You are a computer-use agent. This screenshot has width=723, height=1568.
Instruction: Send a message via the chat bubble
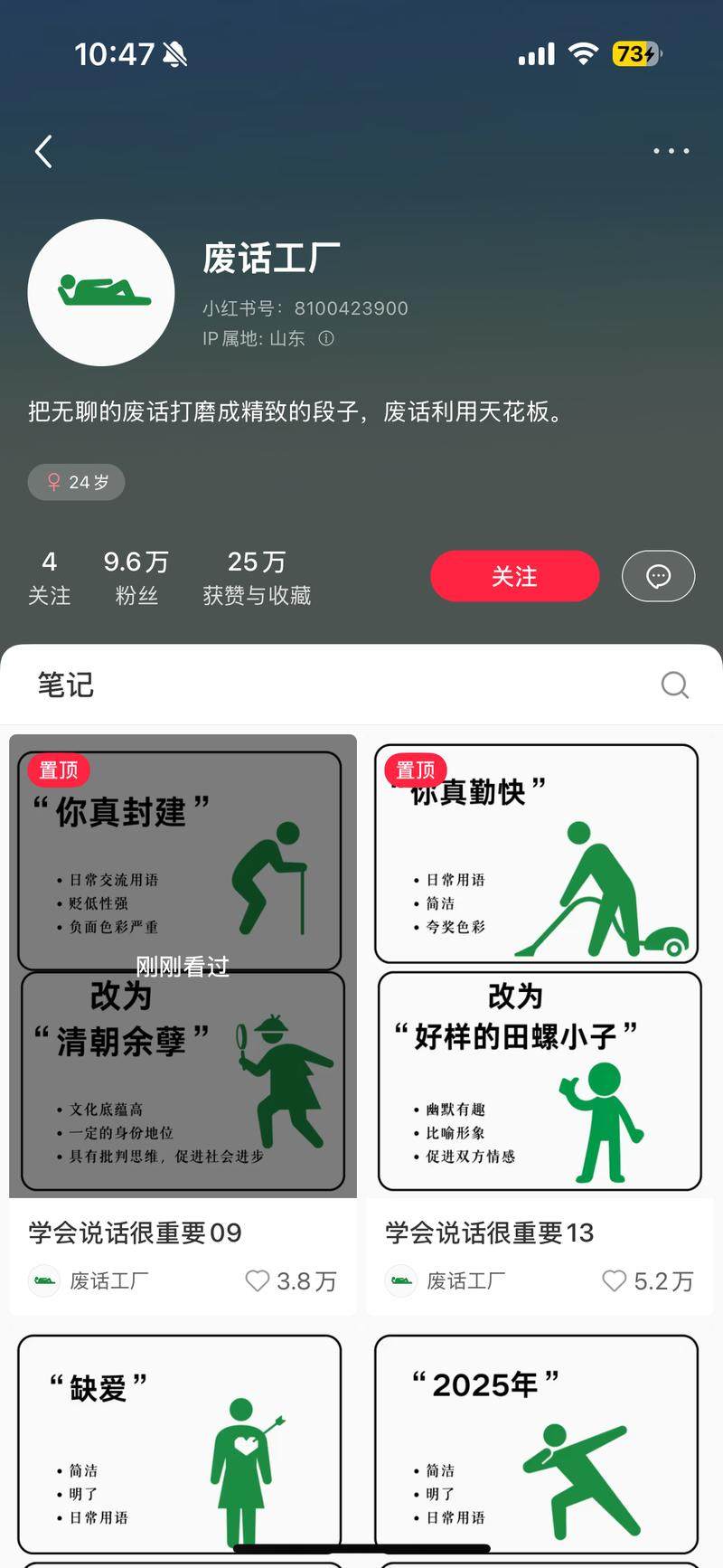coord(658,576)
